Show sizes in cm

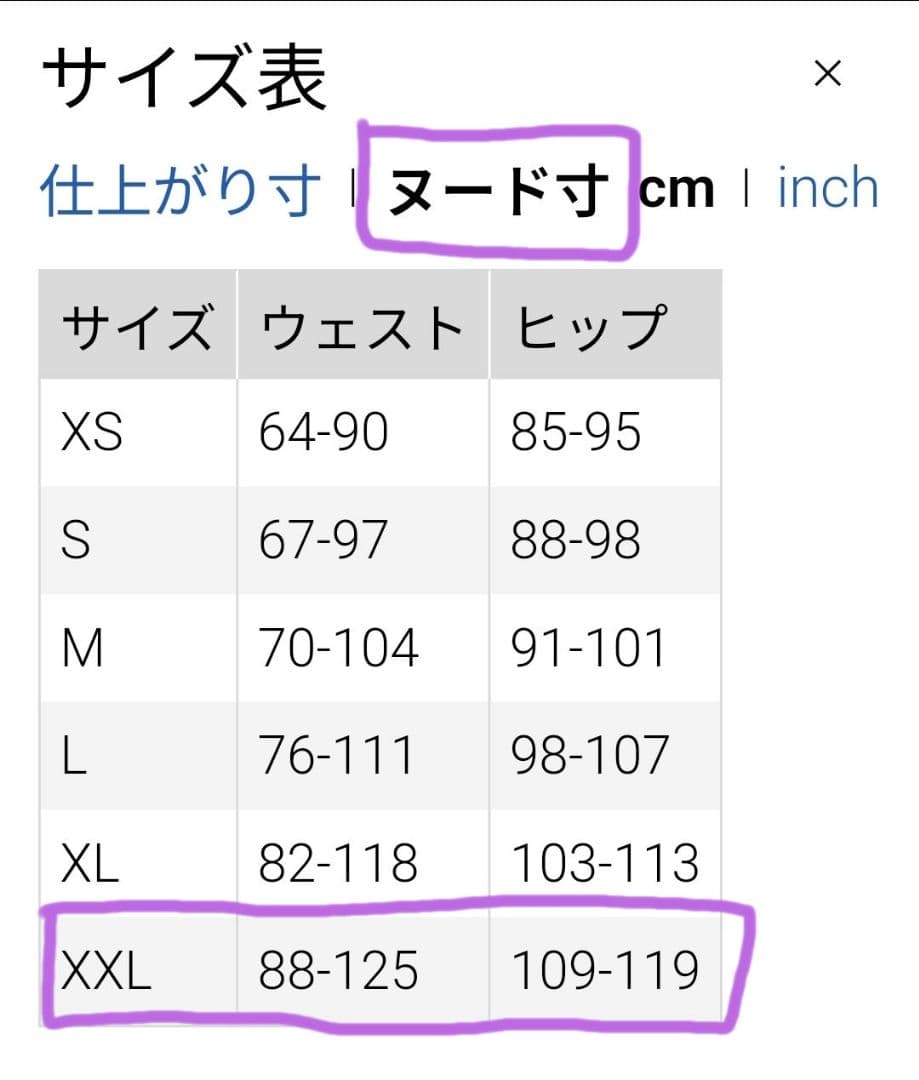pyautogui.click(x=677, y=189)
